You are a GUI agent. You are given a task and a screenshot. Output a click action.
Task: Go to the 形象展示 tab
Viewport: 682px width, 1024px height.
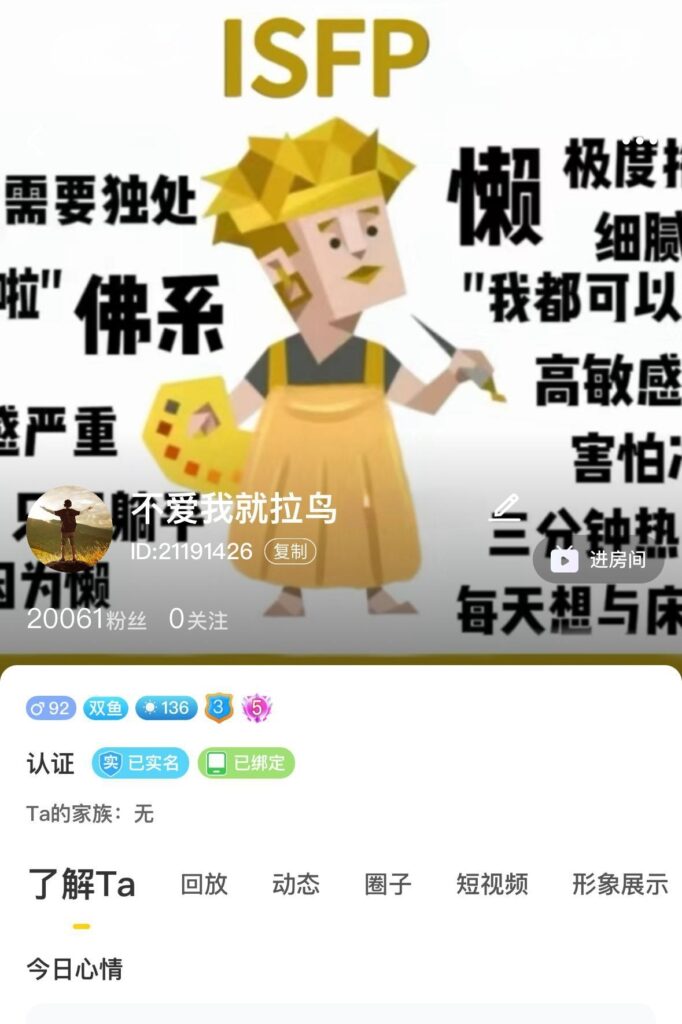coord(620,884)
